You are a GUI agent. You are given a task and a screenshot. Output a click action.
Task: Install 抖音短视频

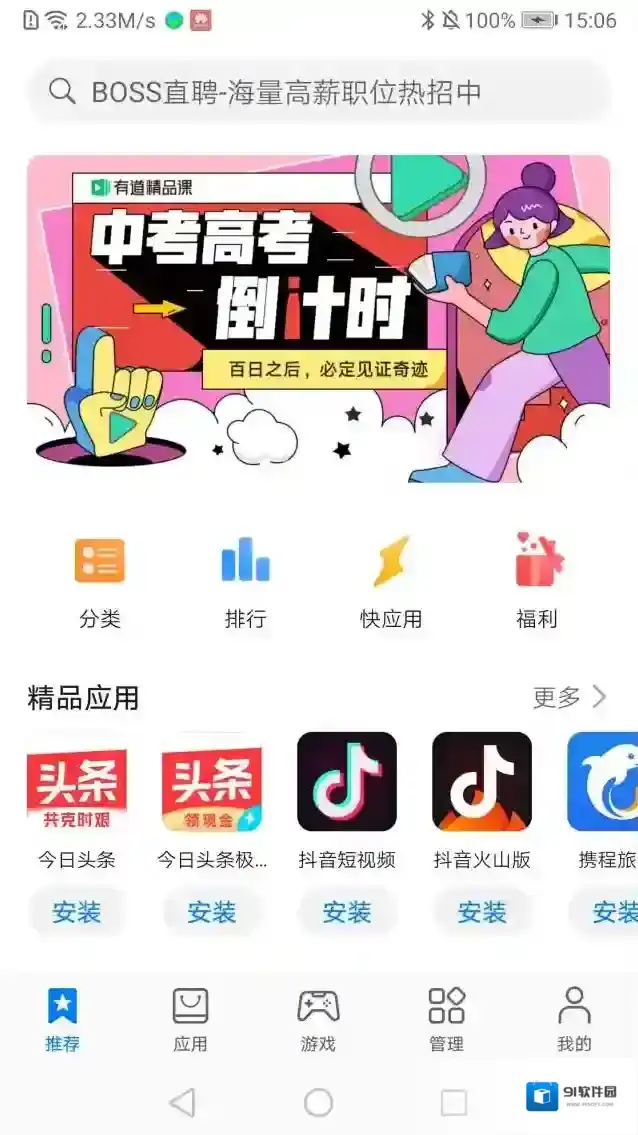click(347, 912)
